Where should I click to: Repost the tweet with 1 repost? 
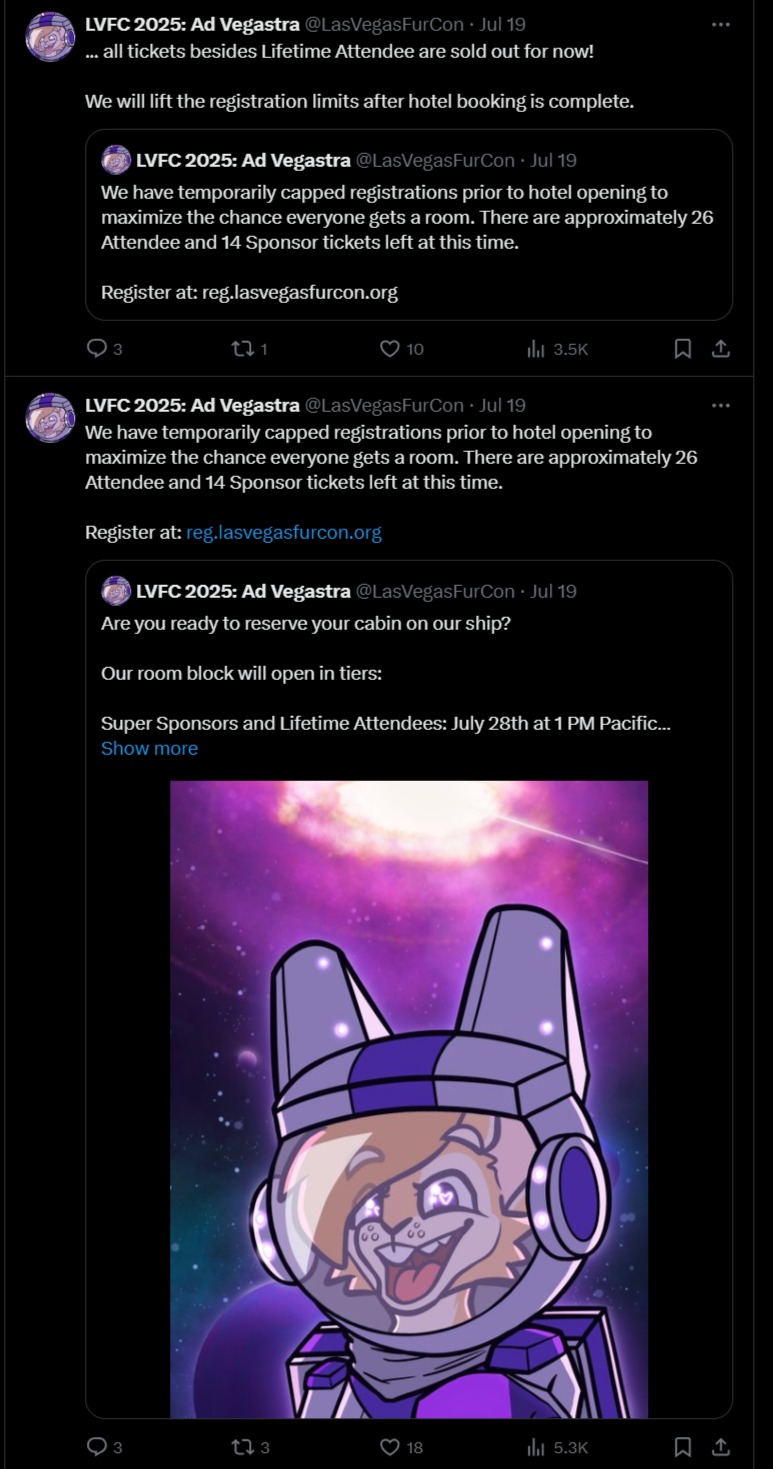pyautogui.click(x=240, y=348)
